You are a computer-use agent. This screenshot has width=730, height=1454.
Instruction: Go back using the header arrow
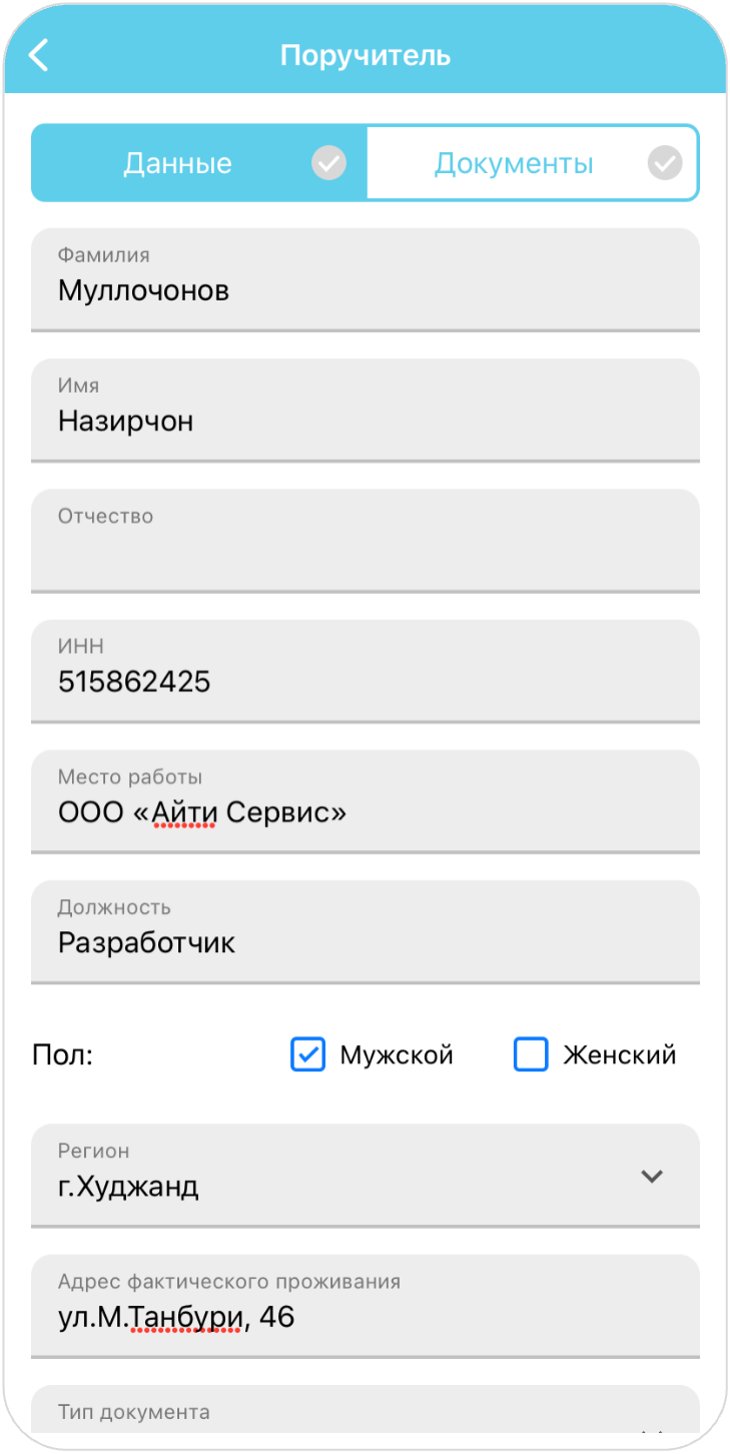coord(38,55)
